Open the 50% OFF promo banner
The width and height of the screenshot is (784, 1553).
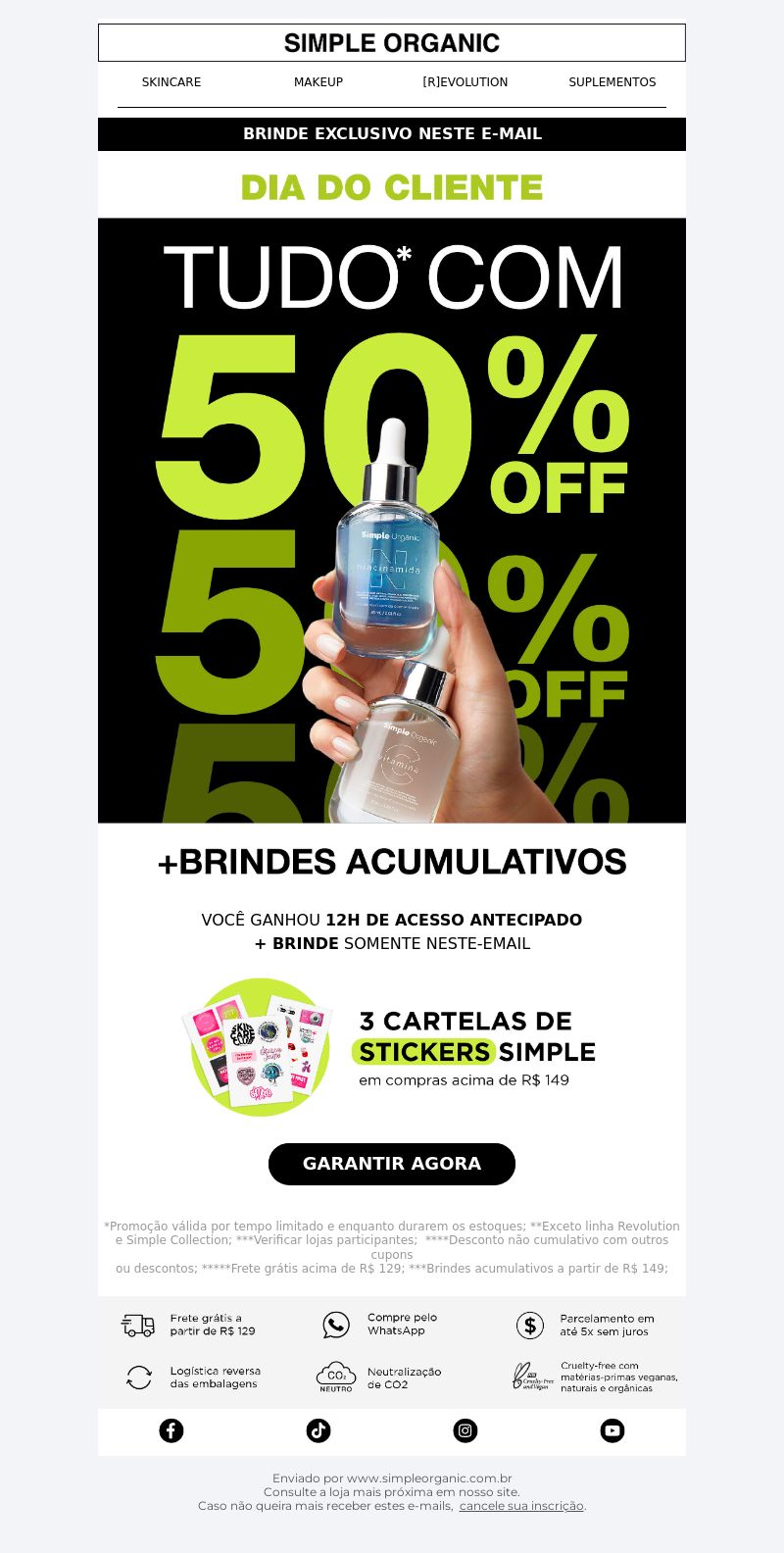pos(392,521)
